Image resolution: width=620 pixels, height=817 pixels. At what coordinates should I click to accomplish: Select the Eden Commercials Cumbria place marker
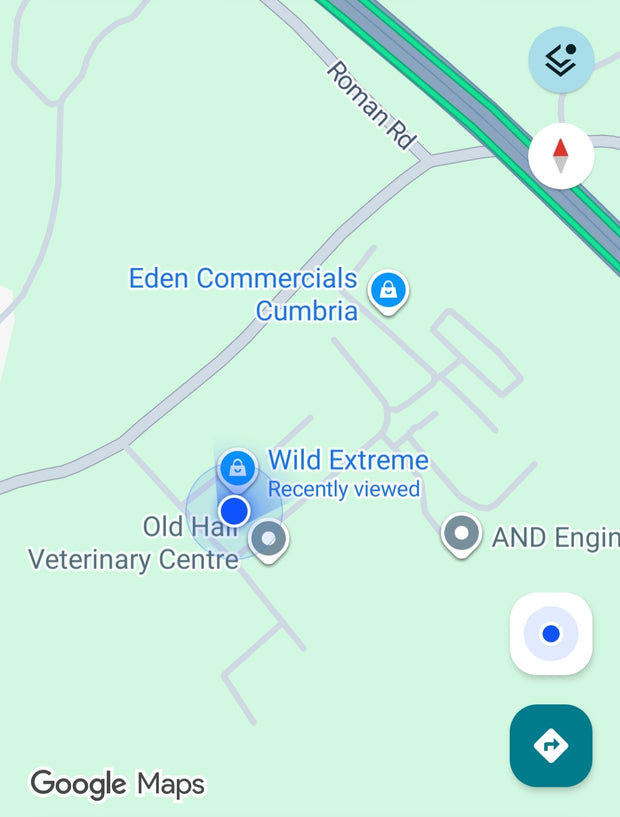tap(388, 291)
